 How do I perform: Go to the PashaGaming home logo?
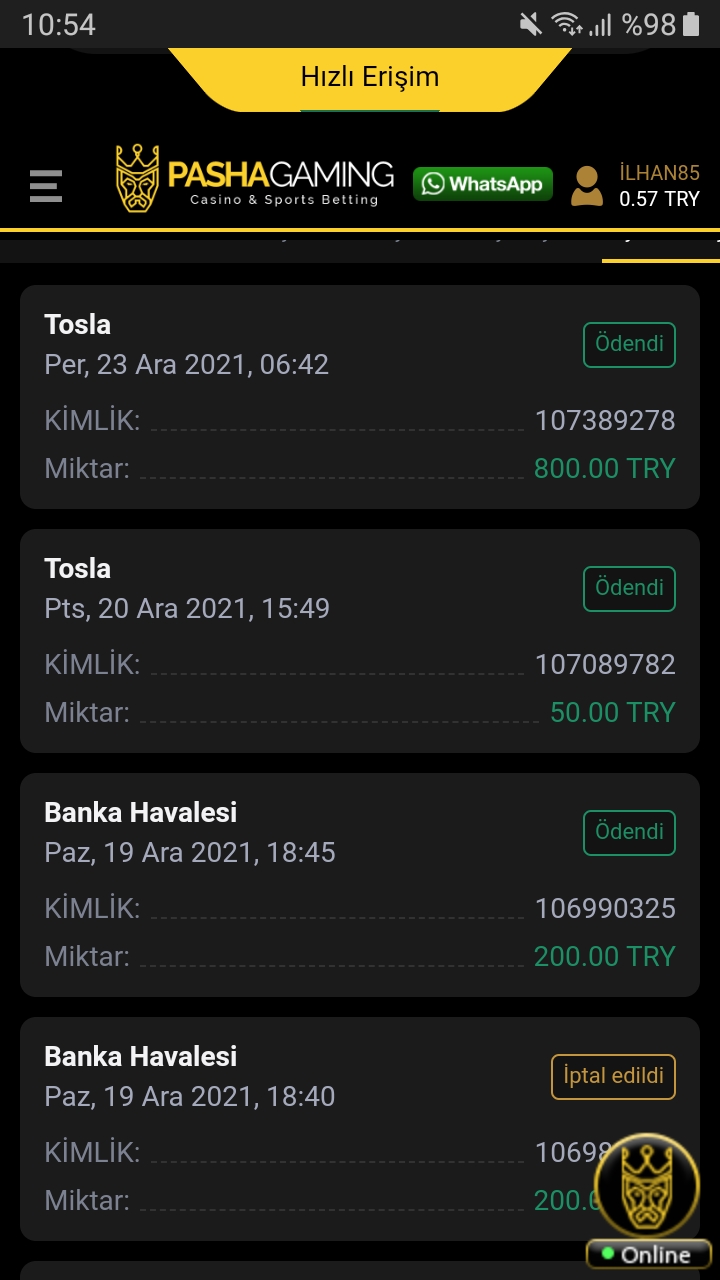[254, 179]
